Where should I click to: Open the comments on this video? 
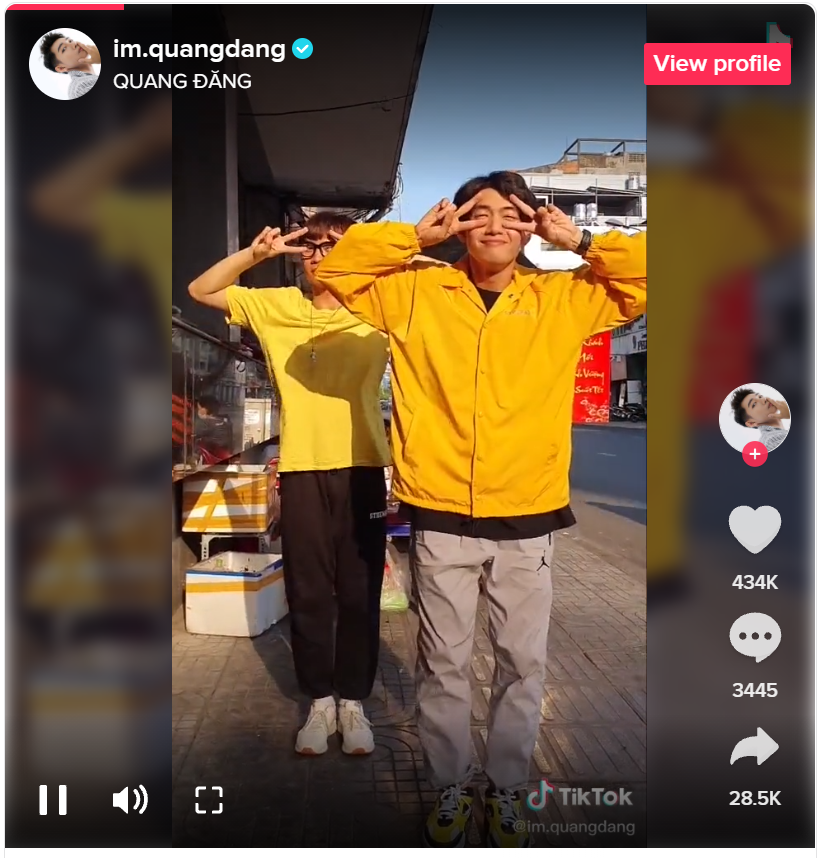coord(754,637)
